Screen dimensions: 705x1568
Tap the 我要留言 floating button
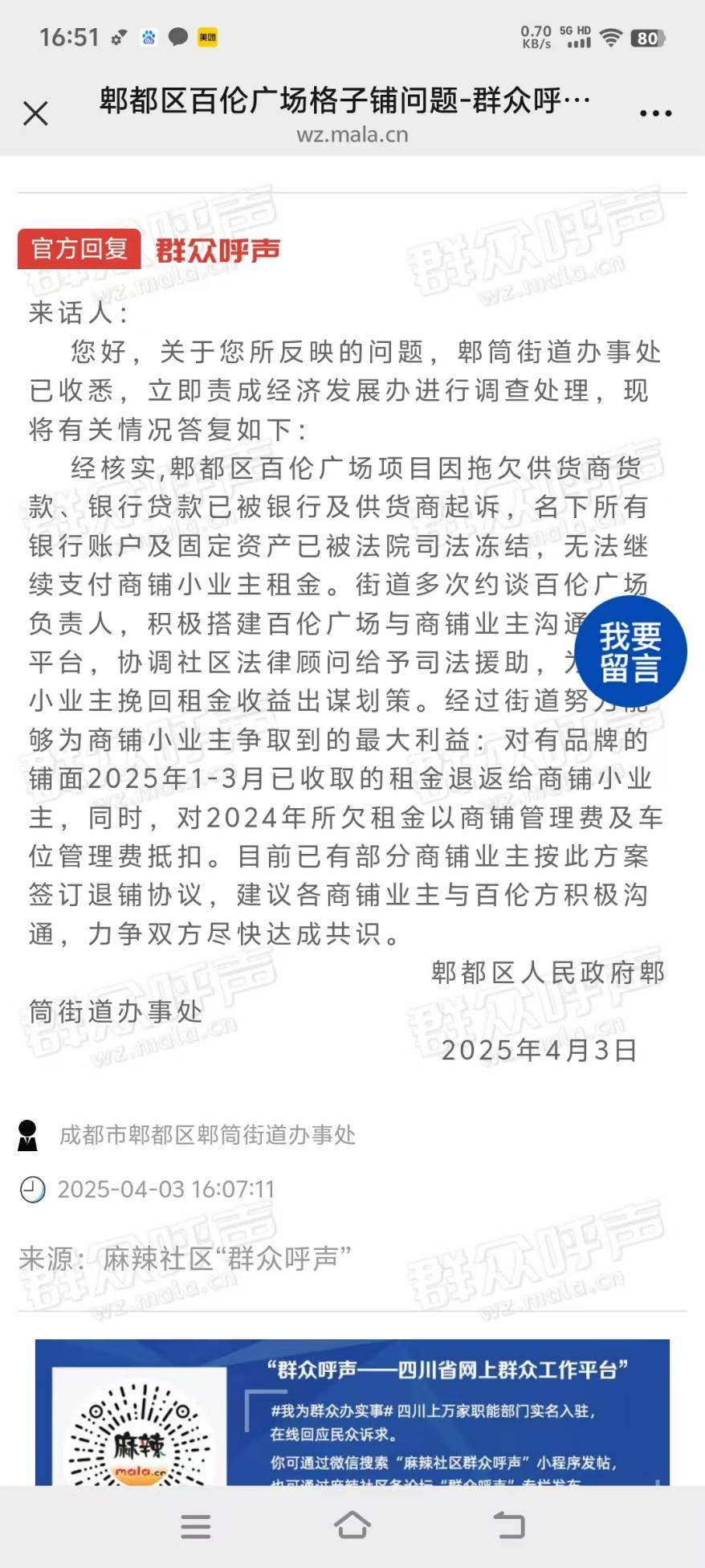click(630, 651)
